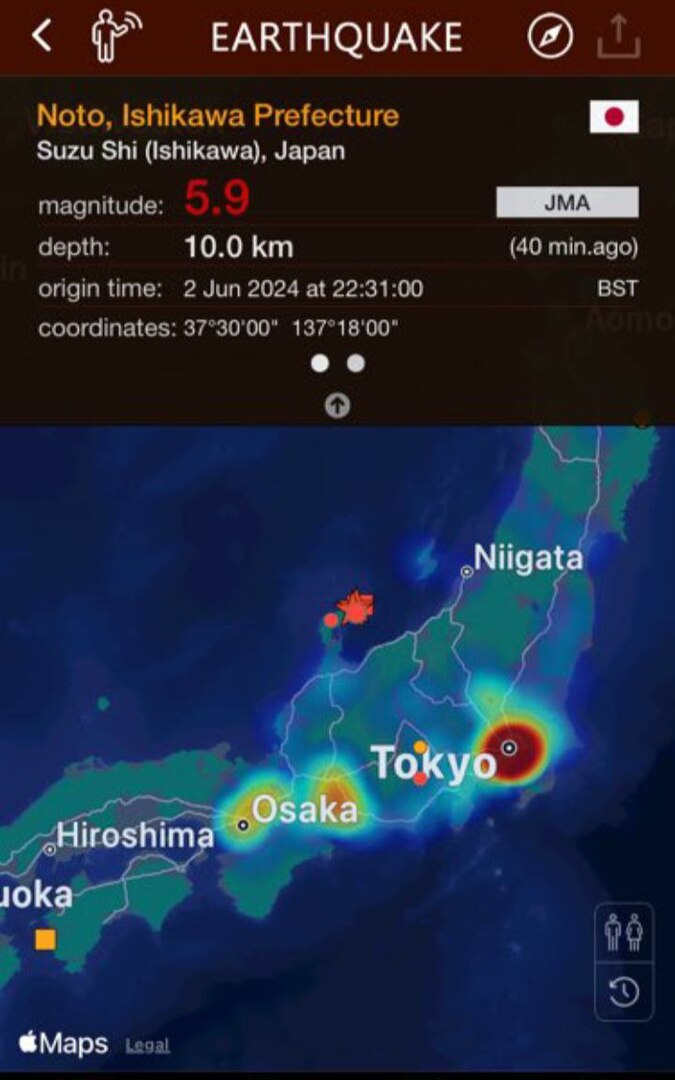
Task: Tap the JMA source button
Action: coord(567,203)
